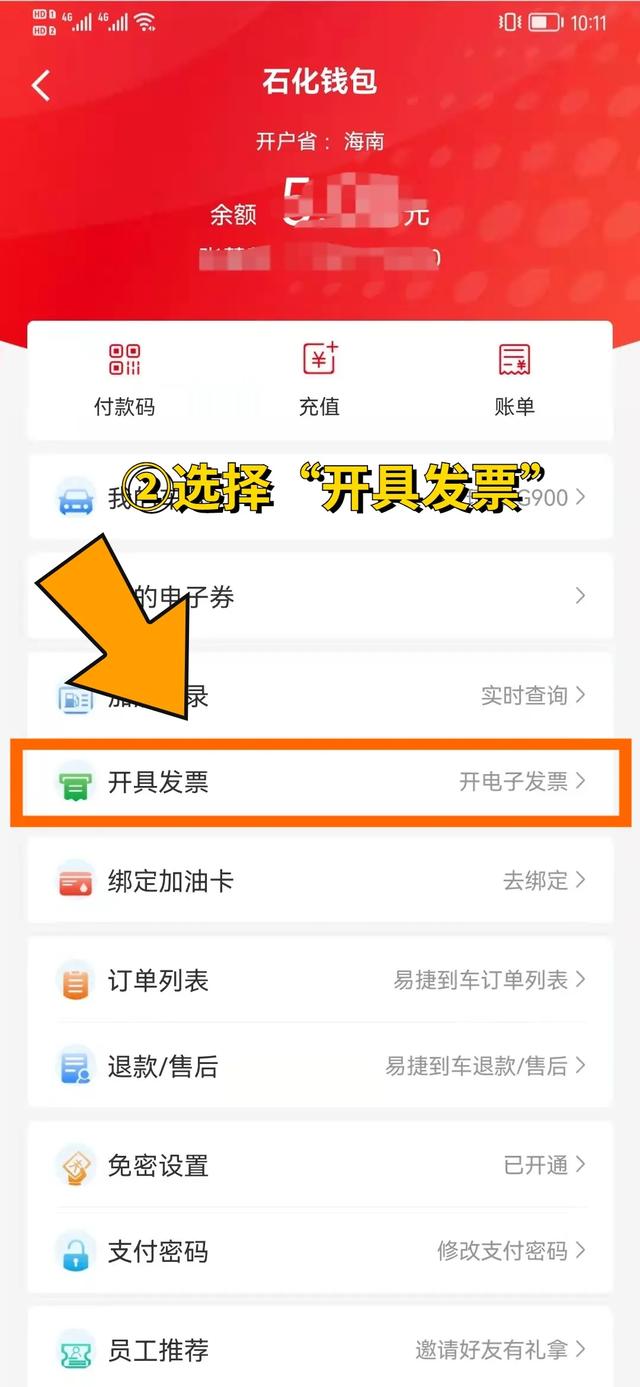Tap 充值 to top up the wallet
The width and height of the screenshot is (640, 1387).
click(319, 379)
